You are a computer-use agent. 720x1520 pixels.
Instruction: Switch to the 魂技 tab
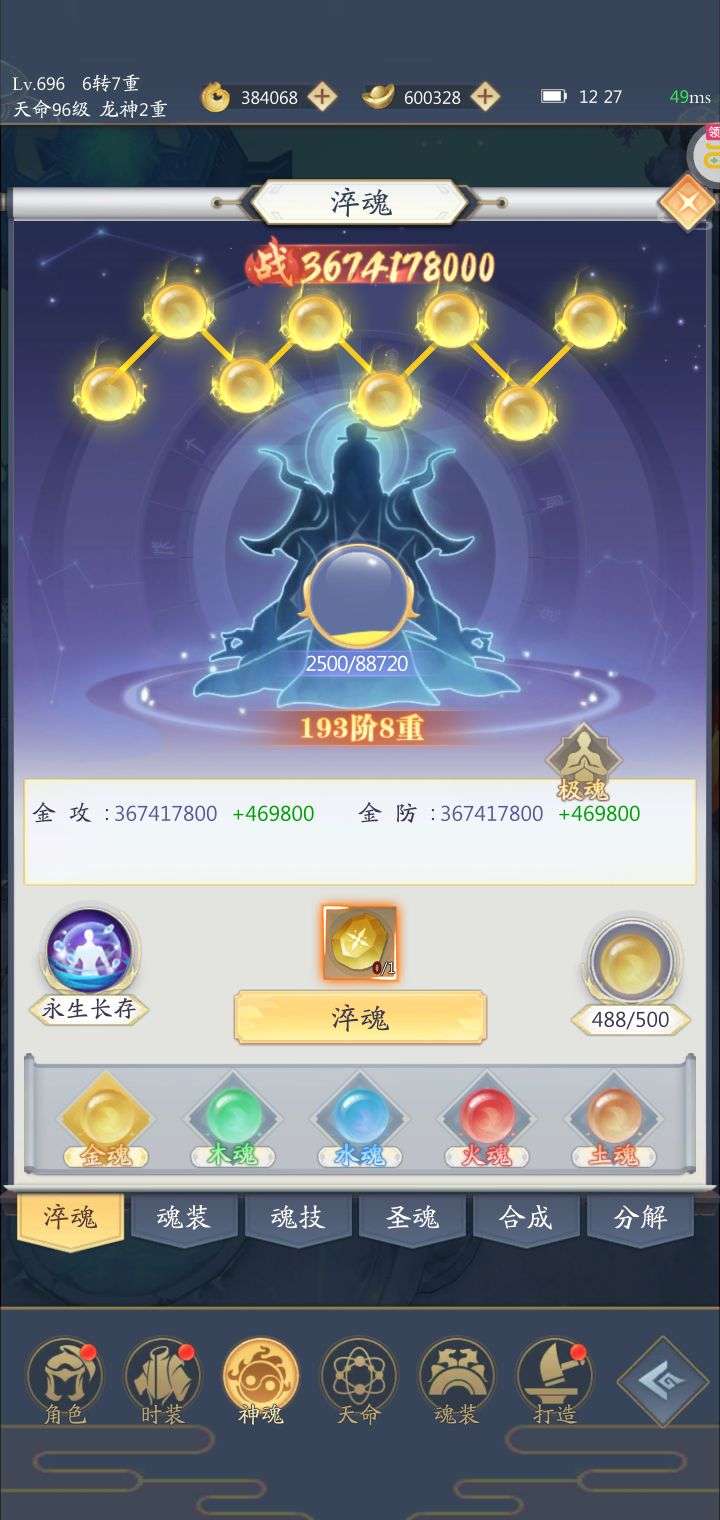point(298,1217)
